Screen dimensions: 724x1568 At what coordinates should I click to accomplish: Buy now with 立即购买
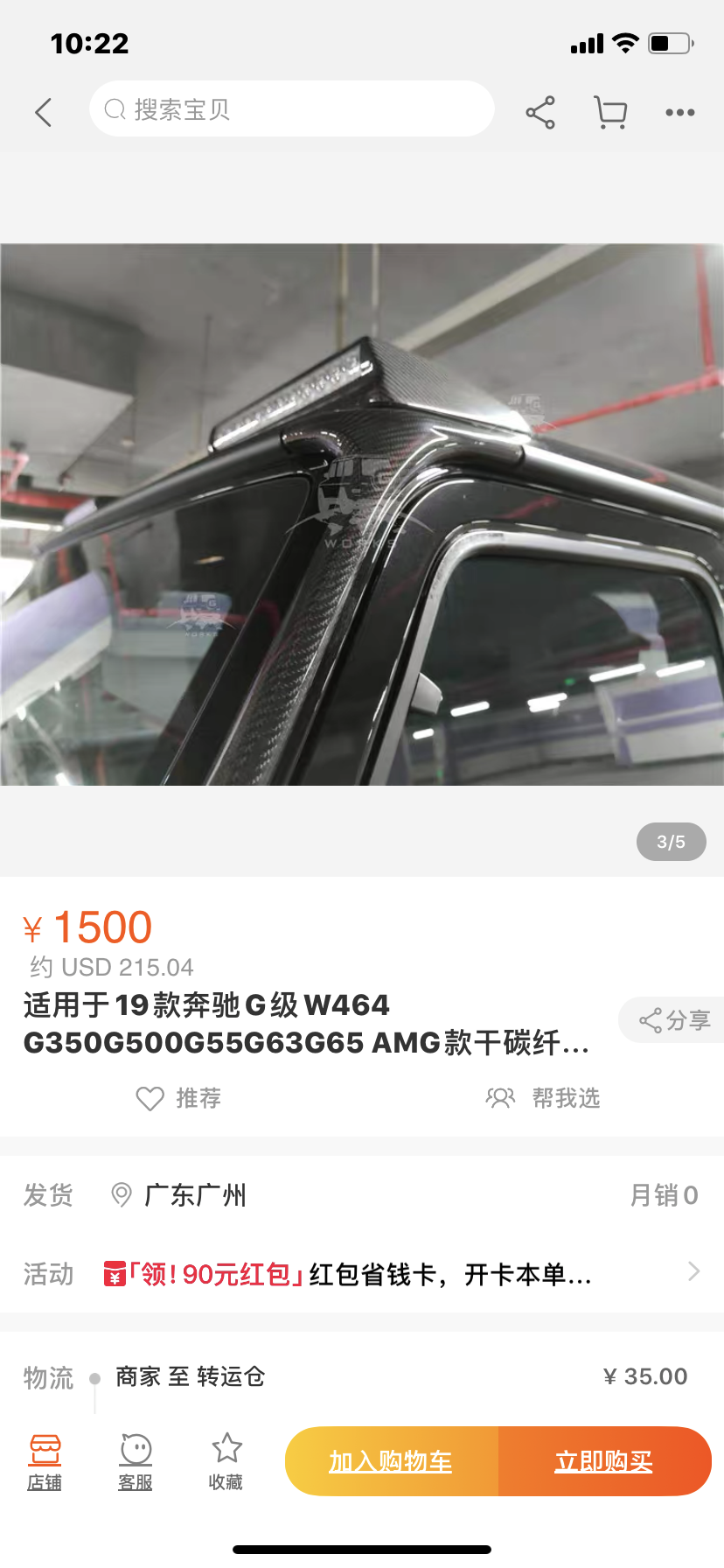pos(605,1461)
